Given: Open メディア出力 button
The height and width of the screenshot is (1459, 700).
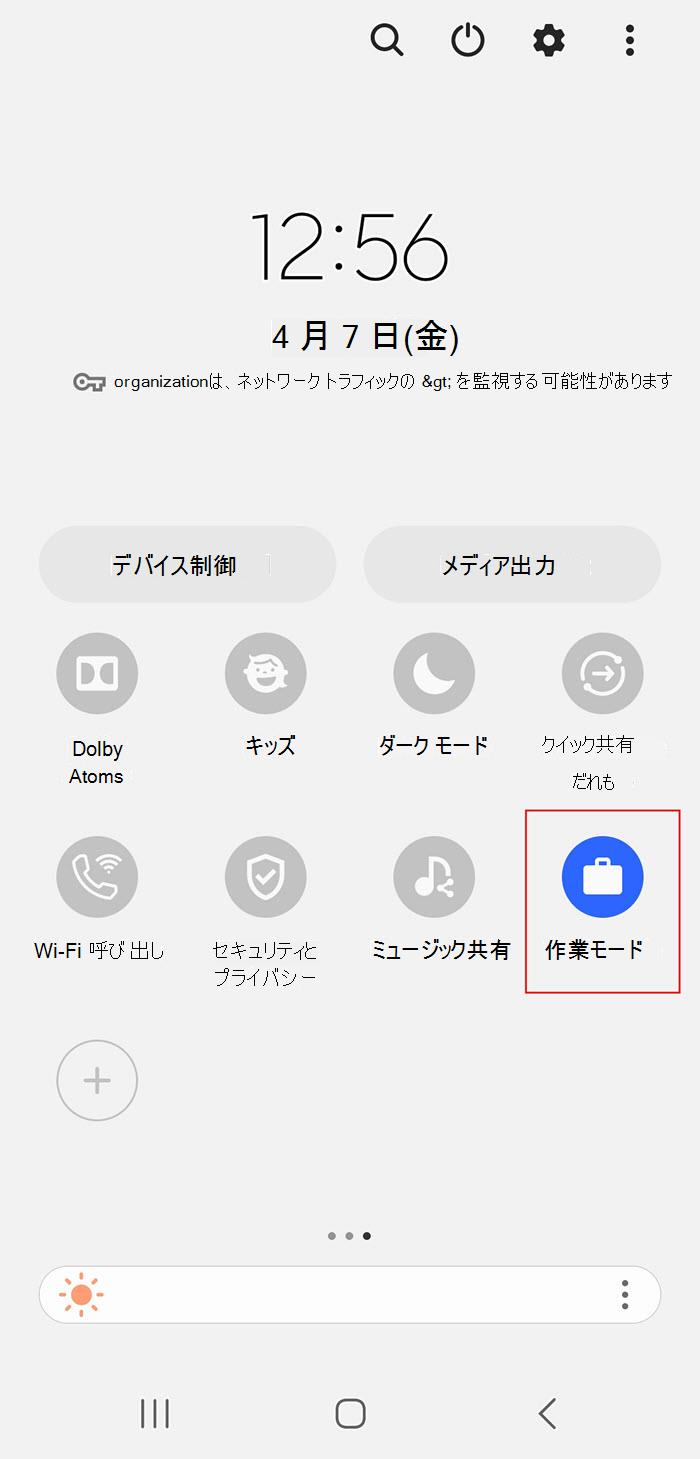Looking at the screenshot, I should [512, 565].
